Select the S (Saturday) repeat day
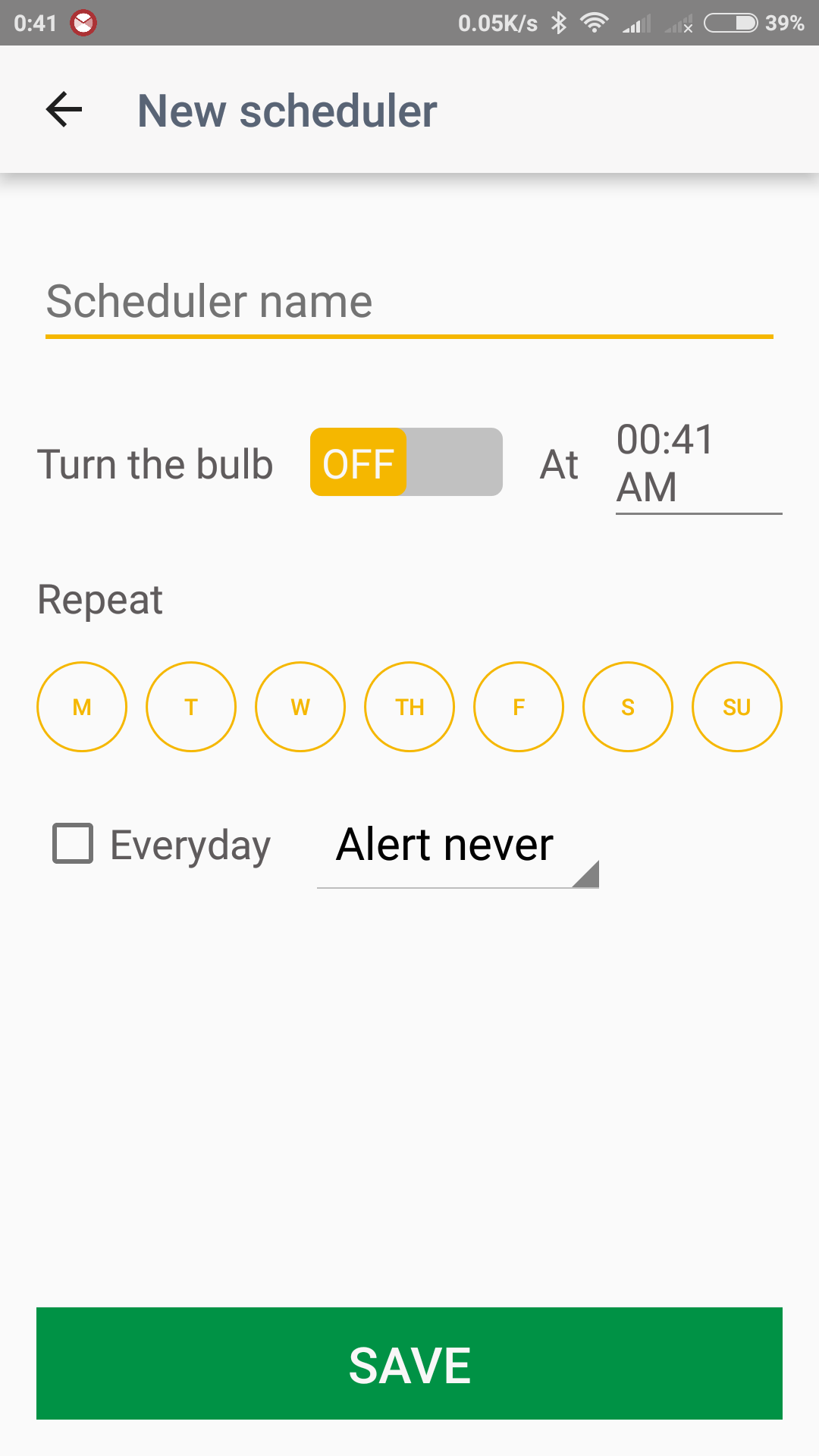819x1456 pixels. 628,707
